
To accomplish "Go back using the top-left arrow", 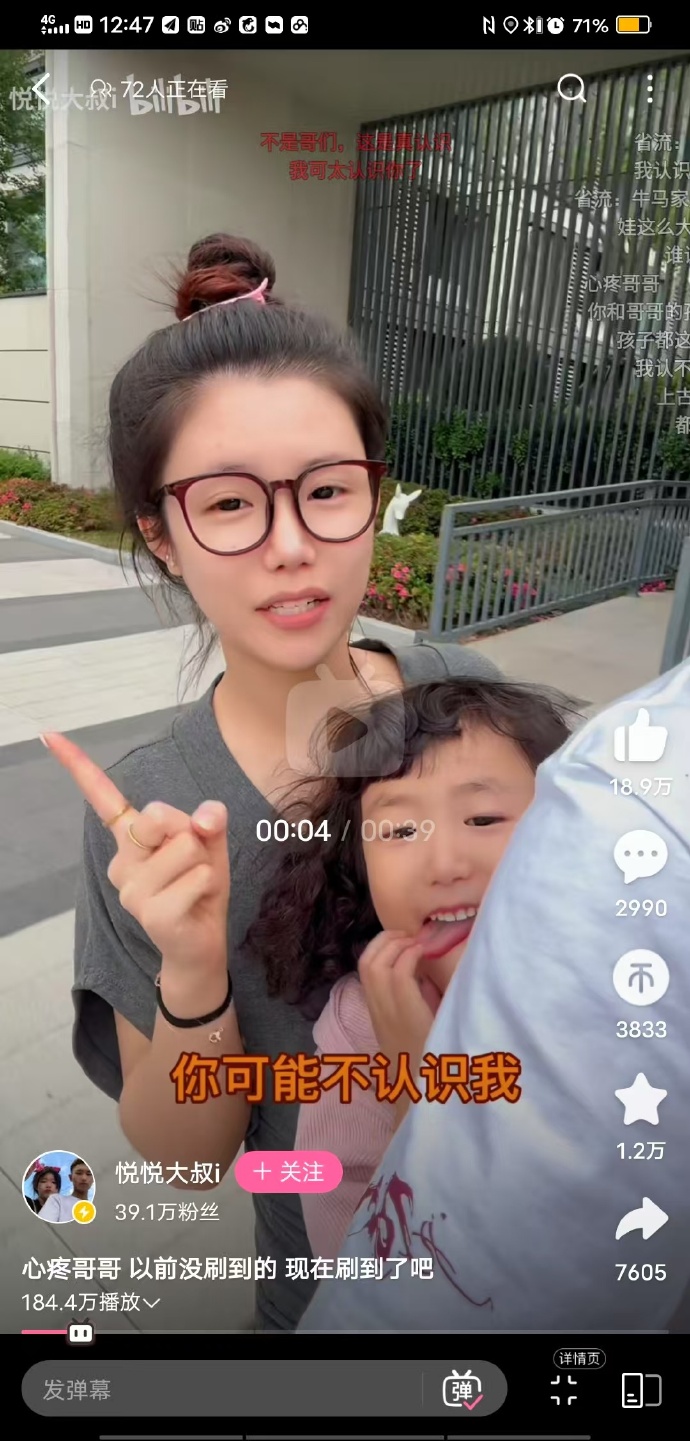I will pos(40,90).
